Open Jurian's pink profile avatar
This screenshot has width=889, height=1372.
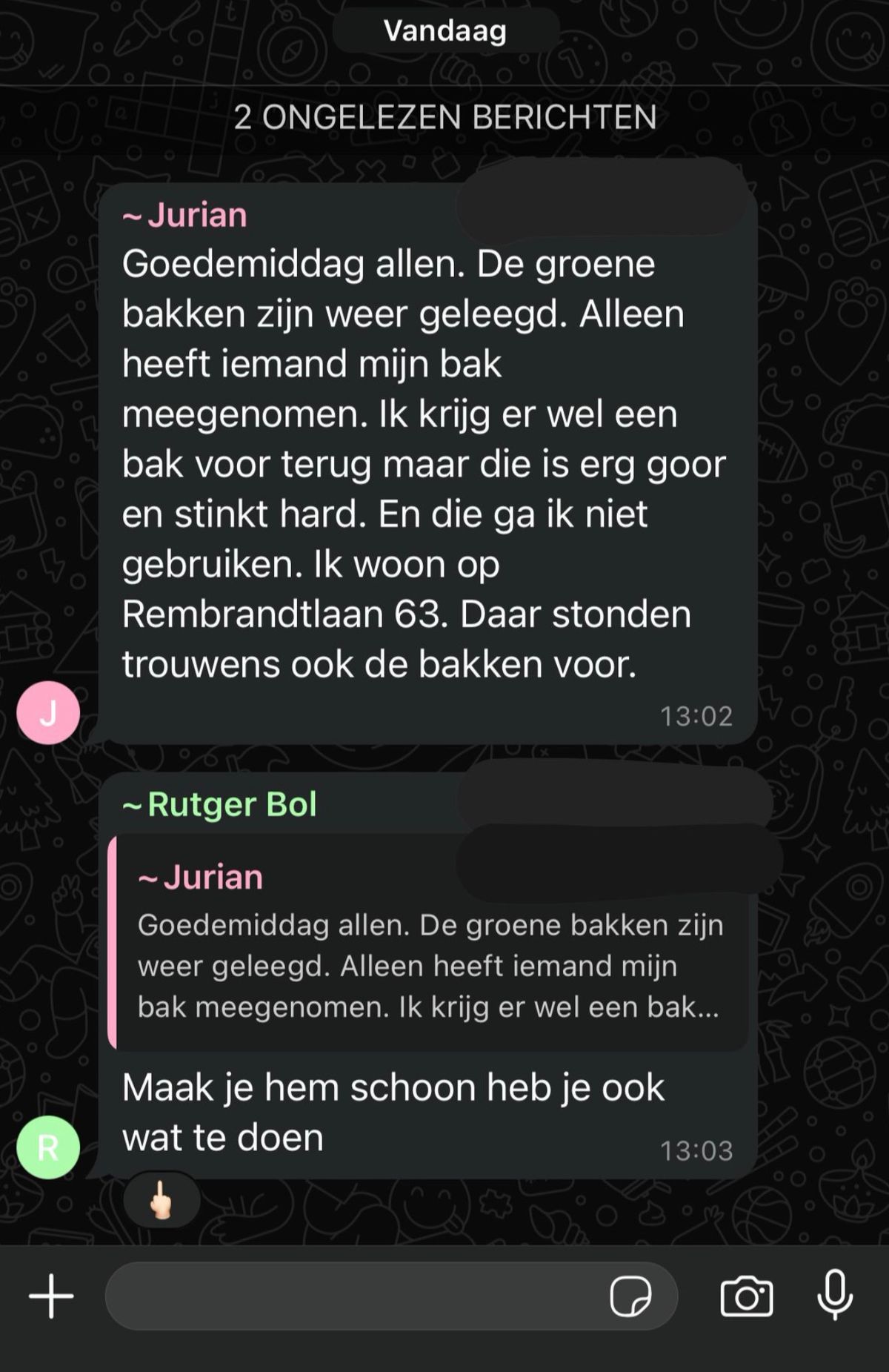48,712
